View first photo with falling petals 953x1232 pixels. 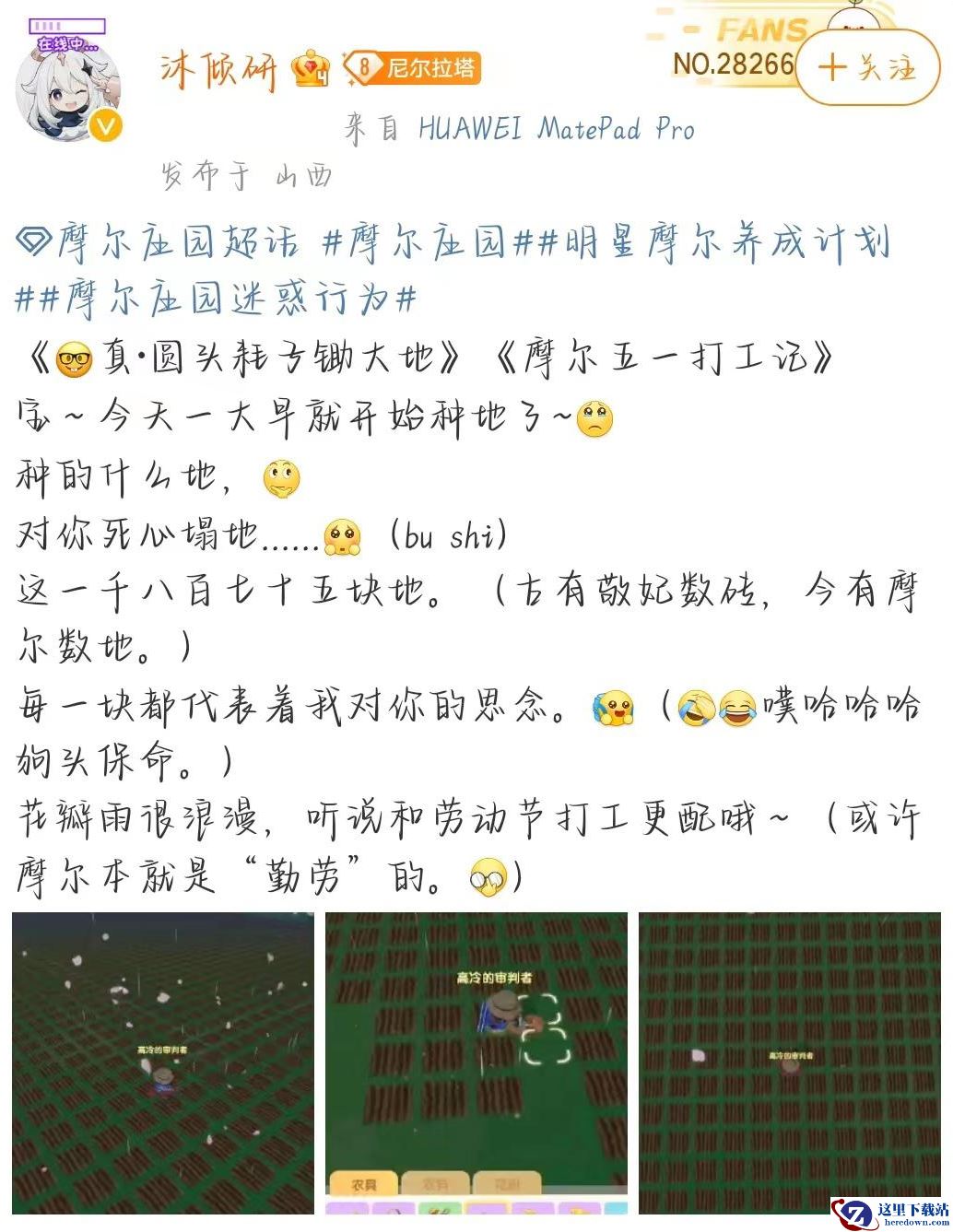[163, 1064]
